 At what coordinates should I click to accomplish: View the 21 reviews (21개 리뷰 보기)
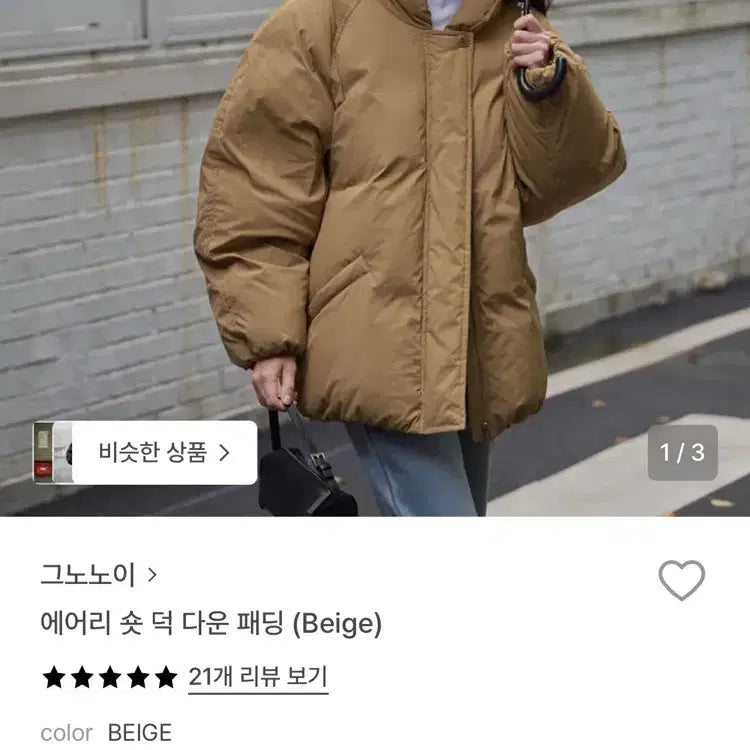257,677
